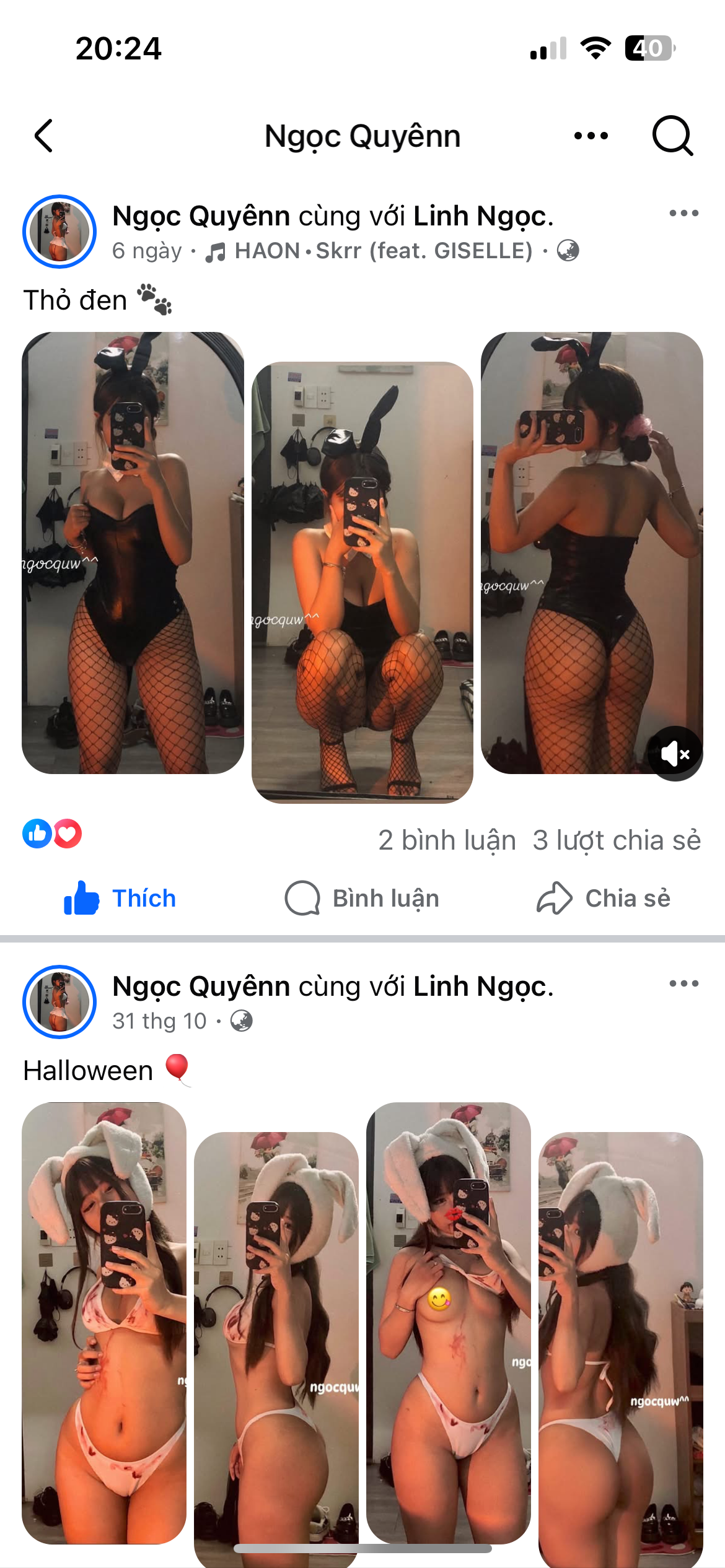Viewport: 725px width, 1568px height.
Task: View reactions on the Thỏ đen post
Action: 52,834
